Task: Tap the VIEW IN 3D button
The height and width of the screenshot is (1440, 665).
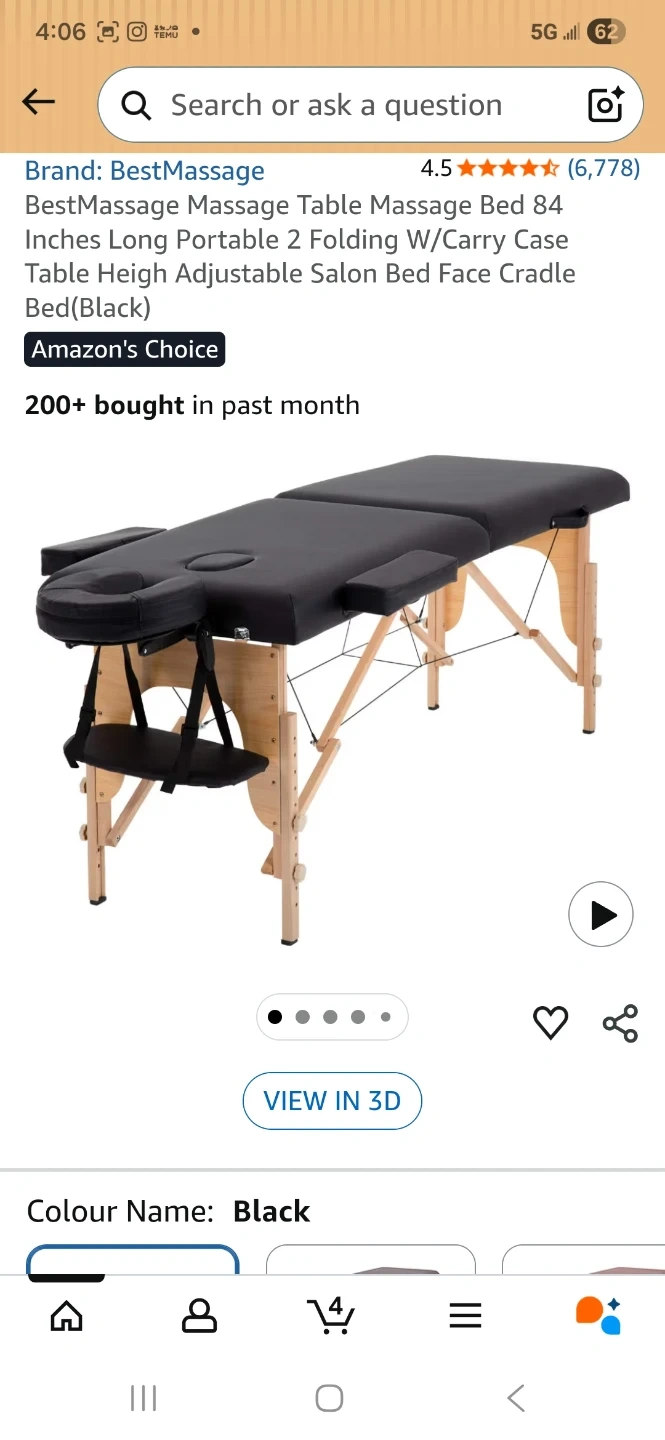Action: coord(332,1101)
